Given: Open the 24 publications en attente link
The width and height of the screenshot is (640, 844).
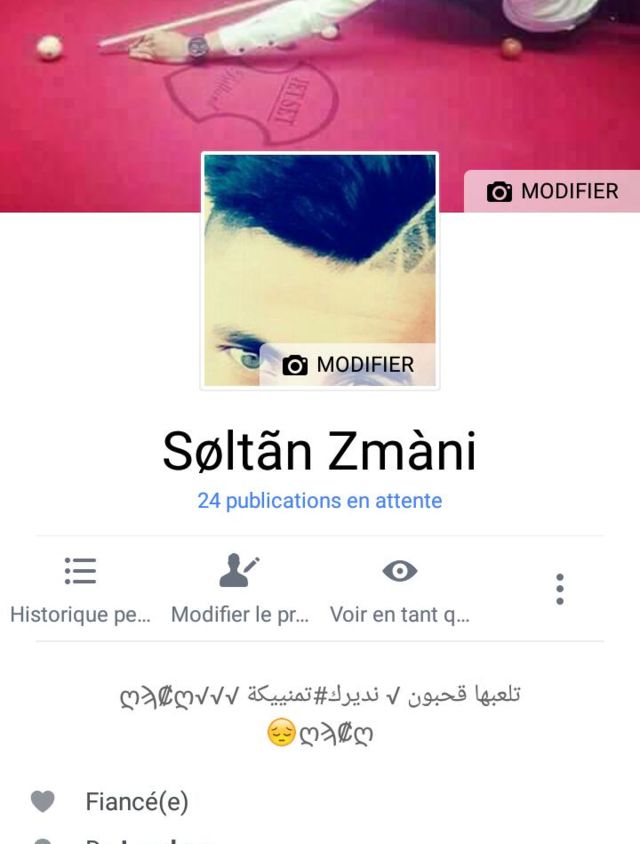Looking at the screenshot, I should (320, 501).
